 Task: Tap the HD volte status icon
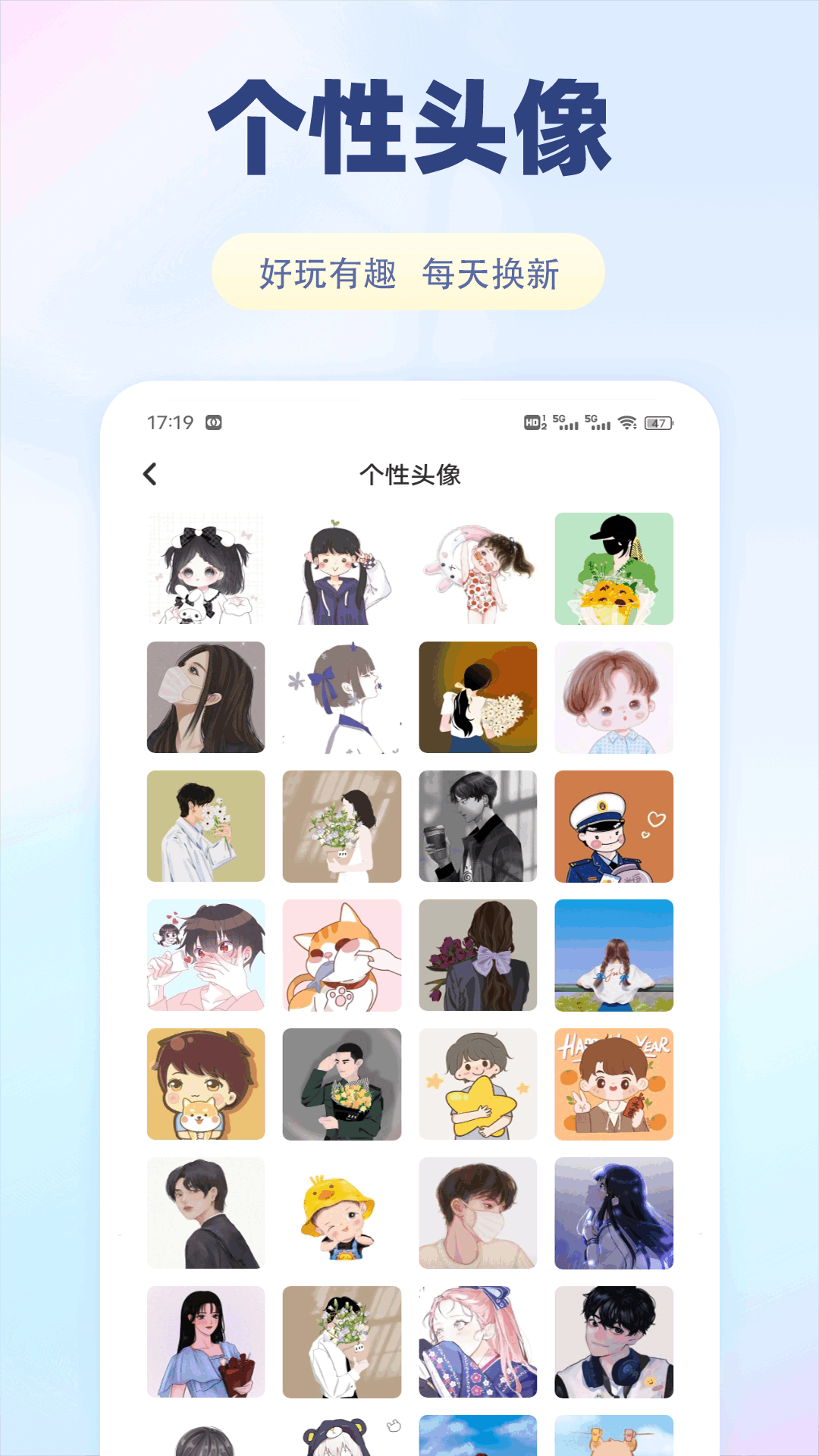tap(531, 423)
